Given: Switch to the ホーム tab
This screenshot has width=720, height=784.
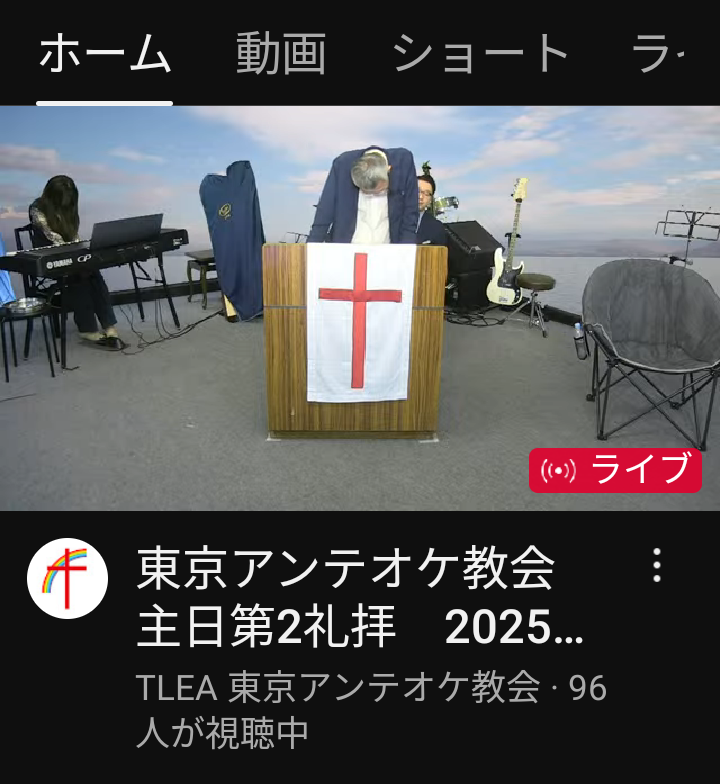Looking at the screenshot, I should pyautogui.click(x=105, y=54).
